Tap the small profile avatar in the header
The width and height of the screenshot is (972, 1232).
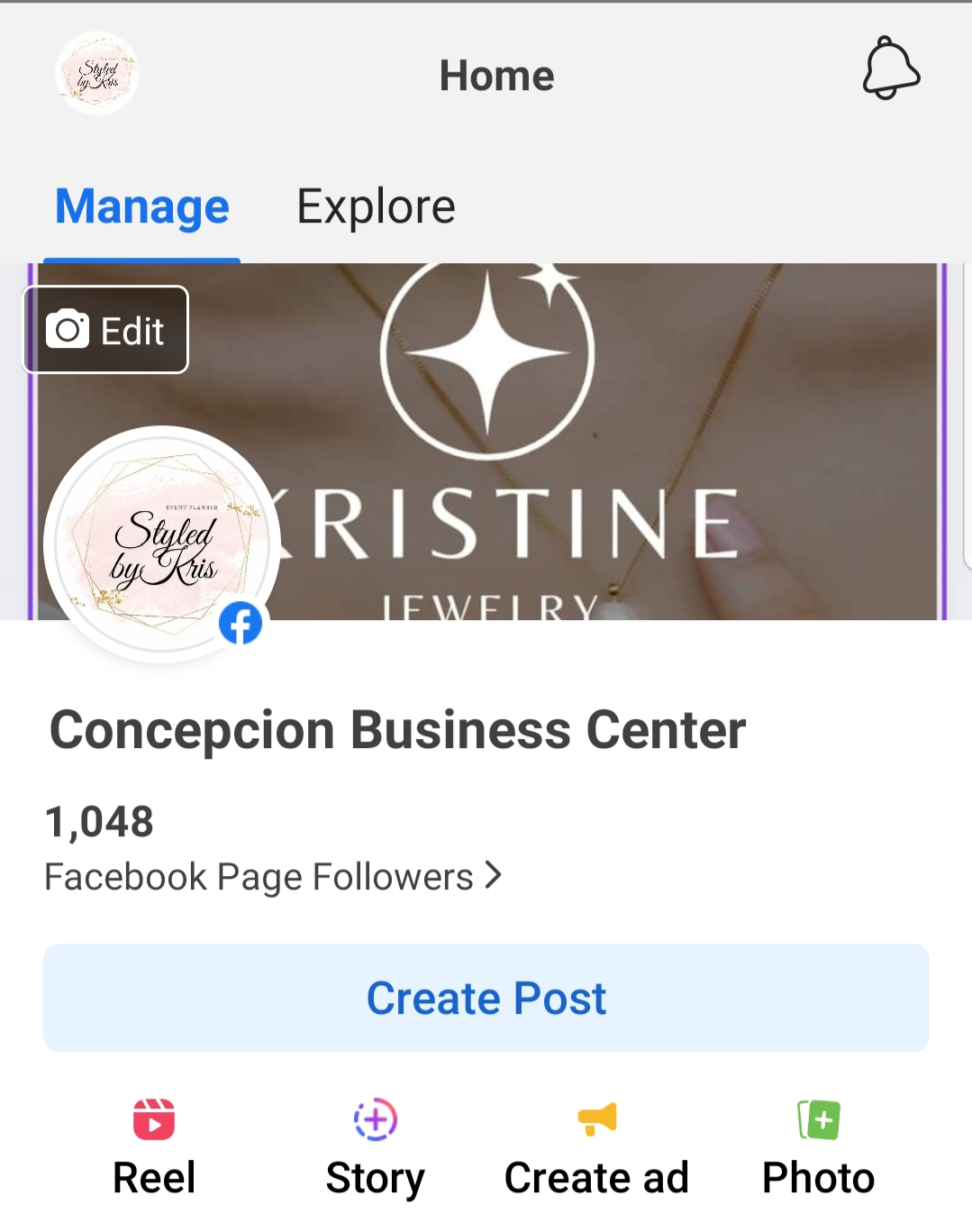click(x=97, y=74)
